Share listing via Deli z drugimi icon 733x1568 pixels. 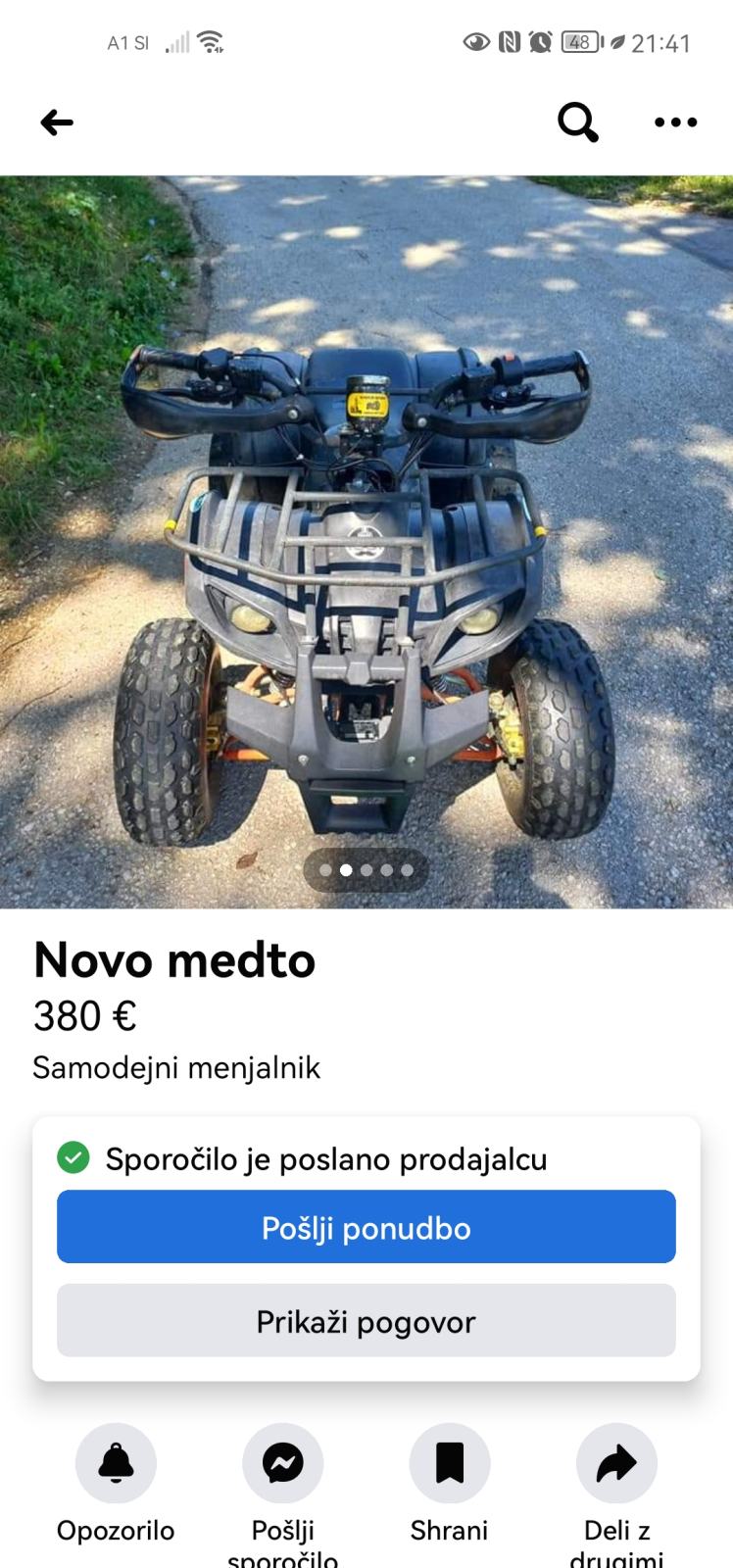[615, 1461]
